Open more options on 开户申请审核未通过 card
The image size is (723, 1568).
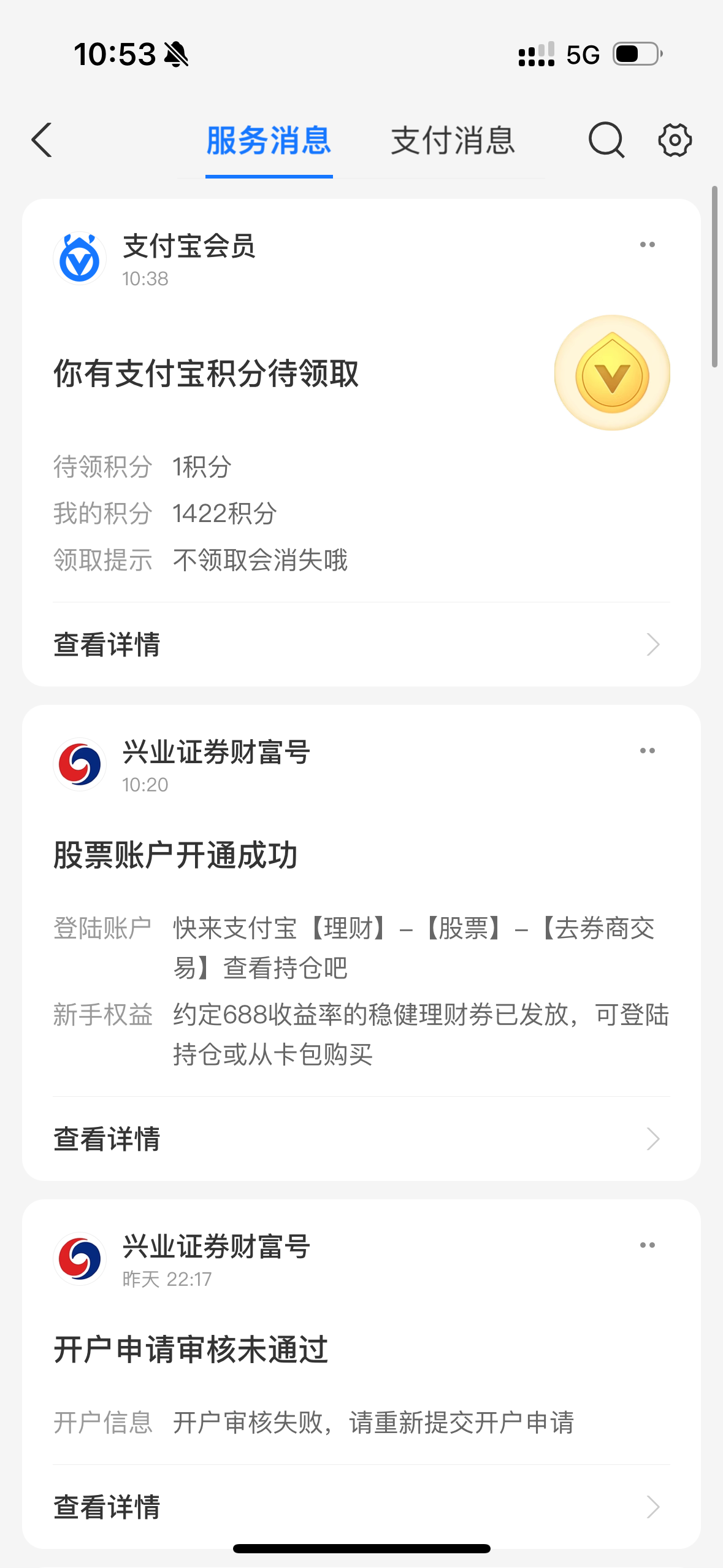click(x=648, y=1245)
